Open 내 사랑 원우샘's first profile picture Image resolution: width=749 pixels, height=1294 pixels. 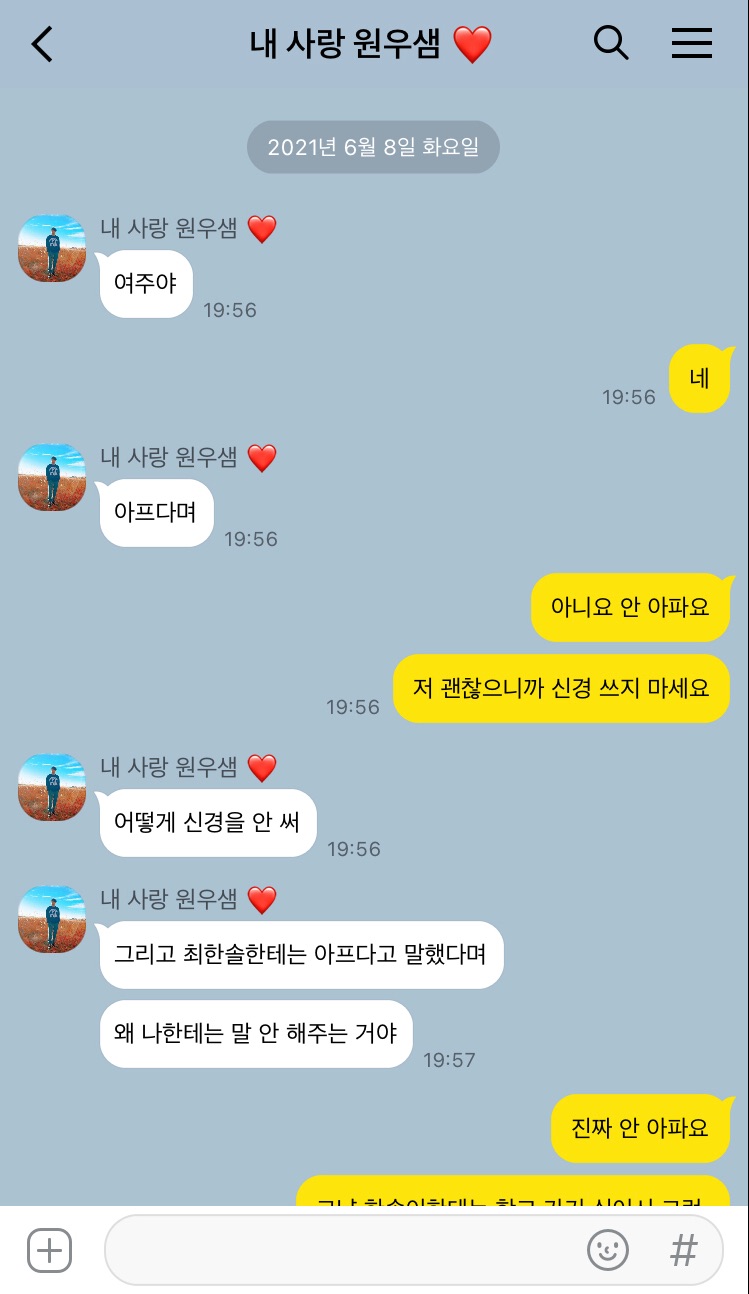(x=51, y=247)
